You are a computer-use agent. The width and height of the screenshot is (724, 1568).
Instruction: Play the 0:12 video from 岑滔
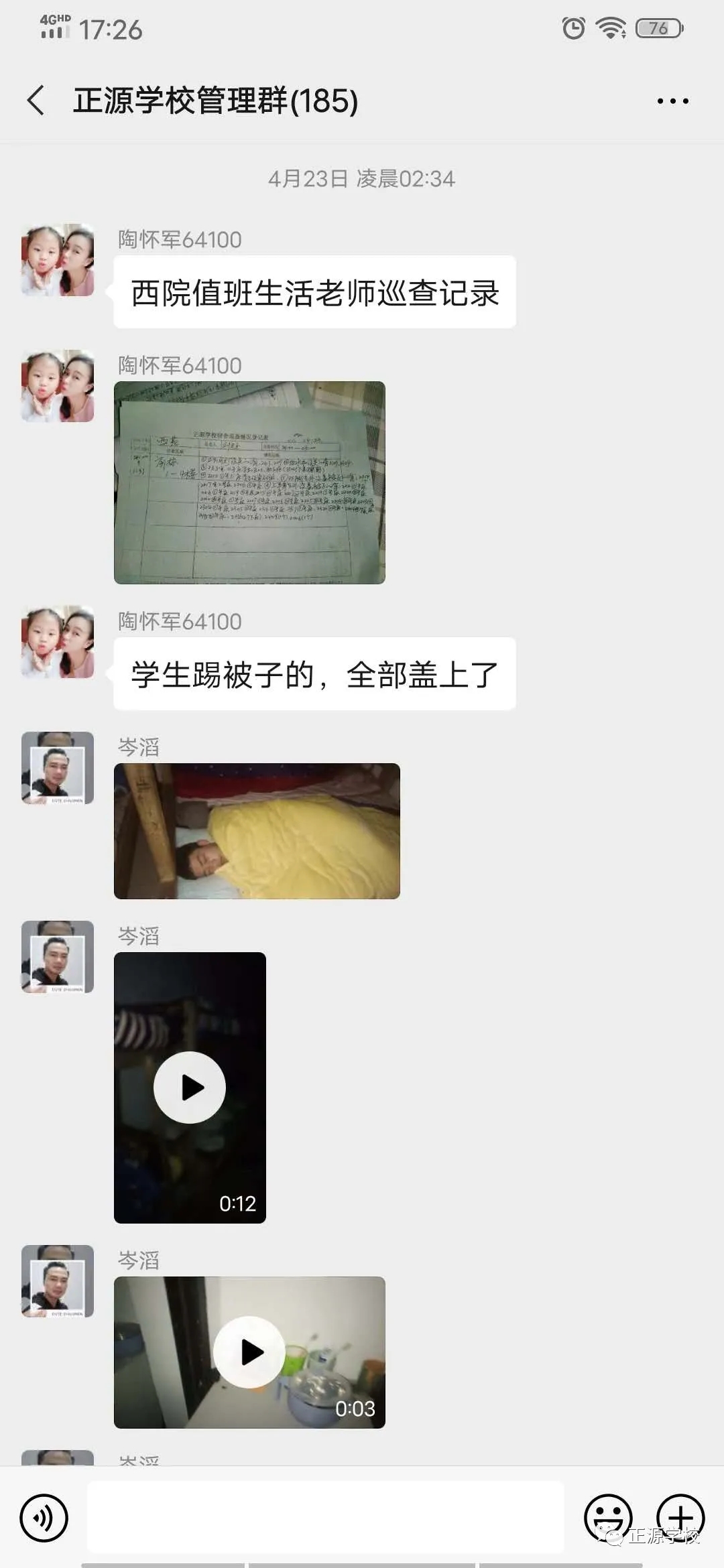point(190,1087)
